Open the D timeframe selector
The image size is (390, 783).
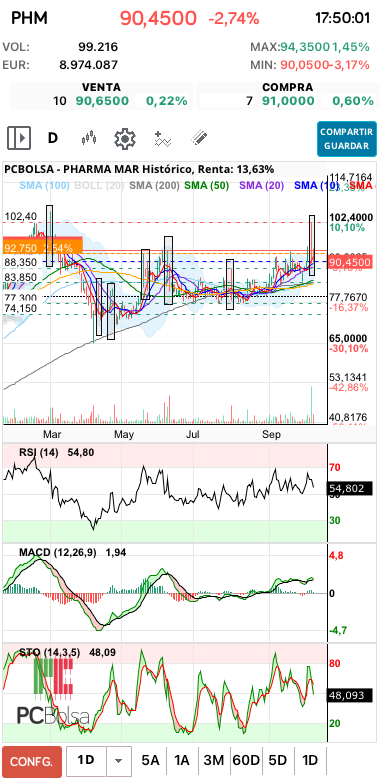click(x=53, y=138)
